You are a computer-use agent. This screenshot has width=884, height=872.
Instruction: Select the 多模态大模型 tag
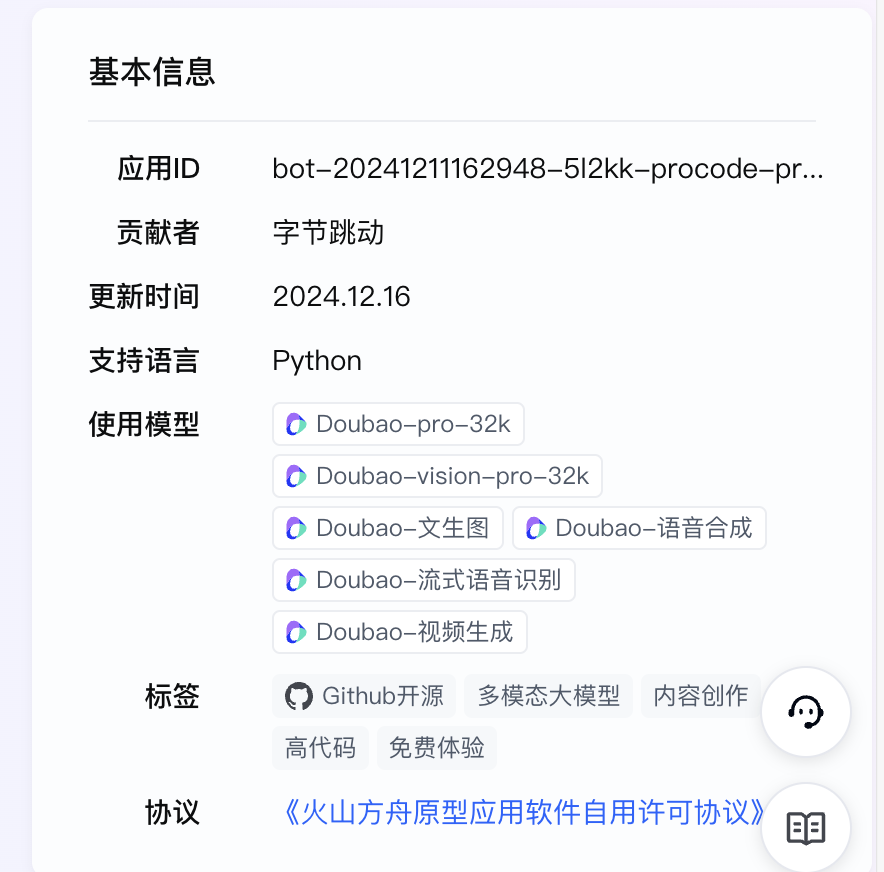click(548, 696)
